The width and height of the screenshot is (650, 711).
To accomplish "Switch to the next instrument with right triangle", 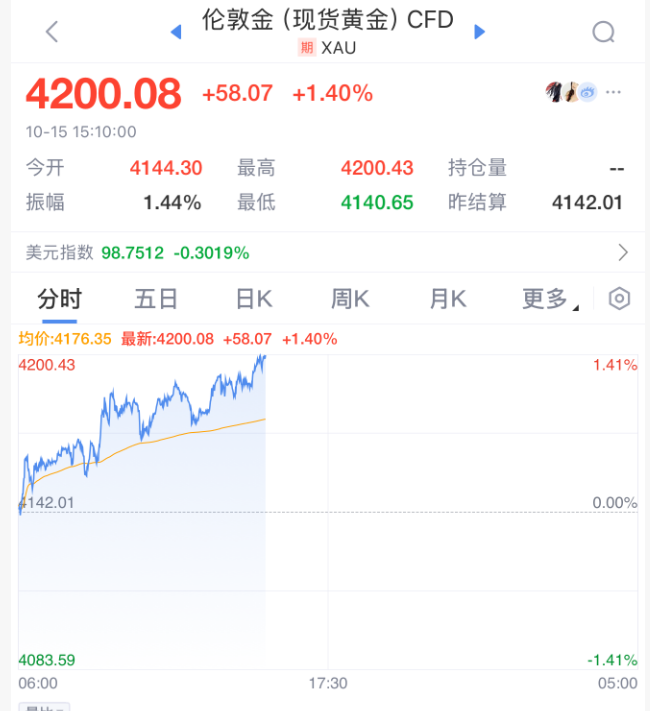I will 479,32.
